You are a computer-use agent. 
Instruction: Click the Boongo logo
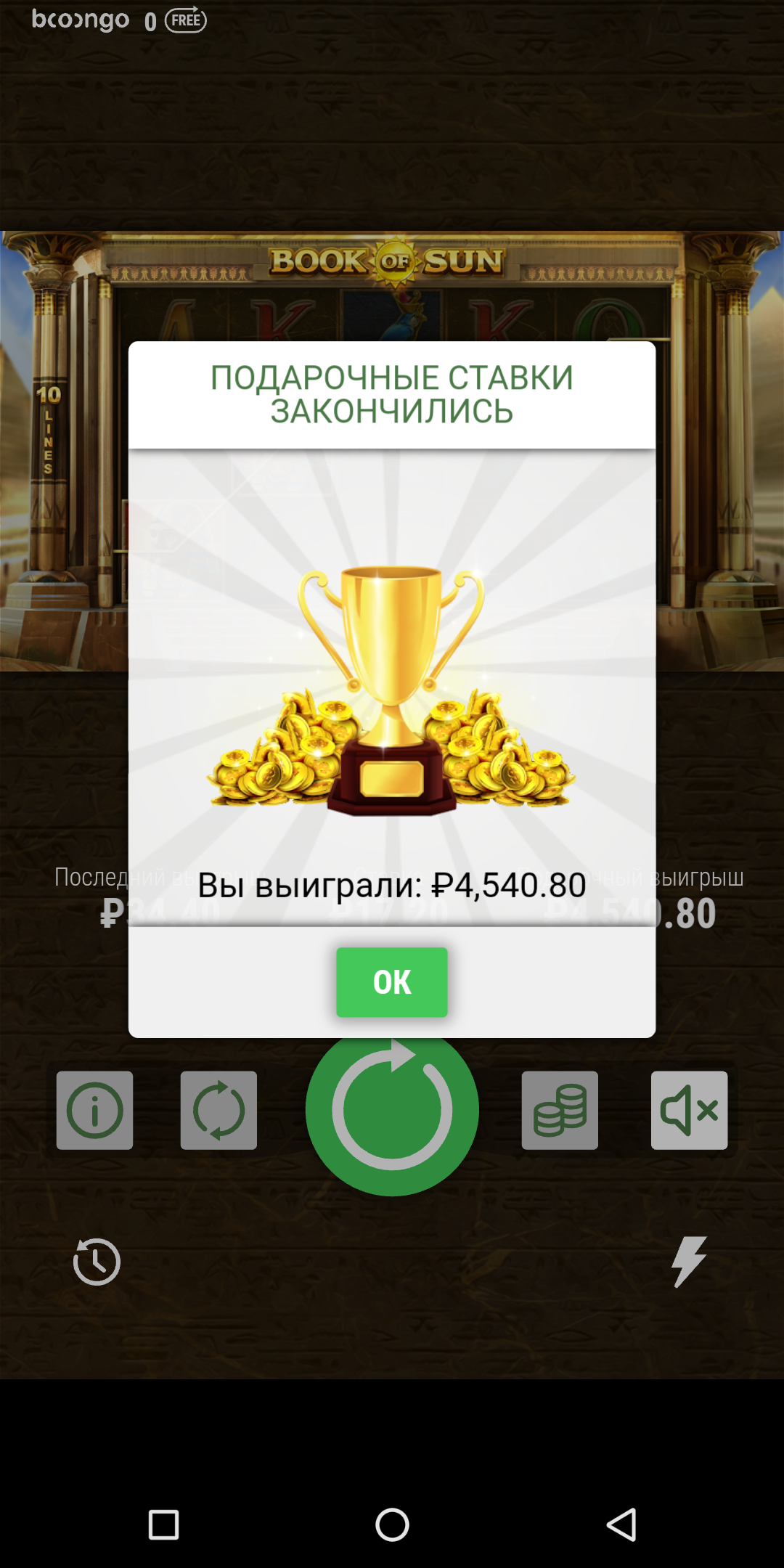pyautogui.click(x=80, y=20)
